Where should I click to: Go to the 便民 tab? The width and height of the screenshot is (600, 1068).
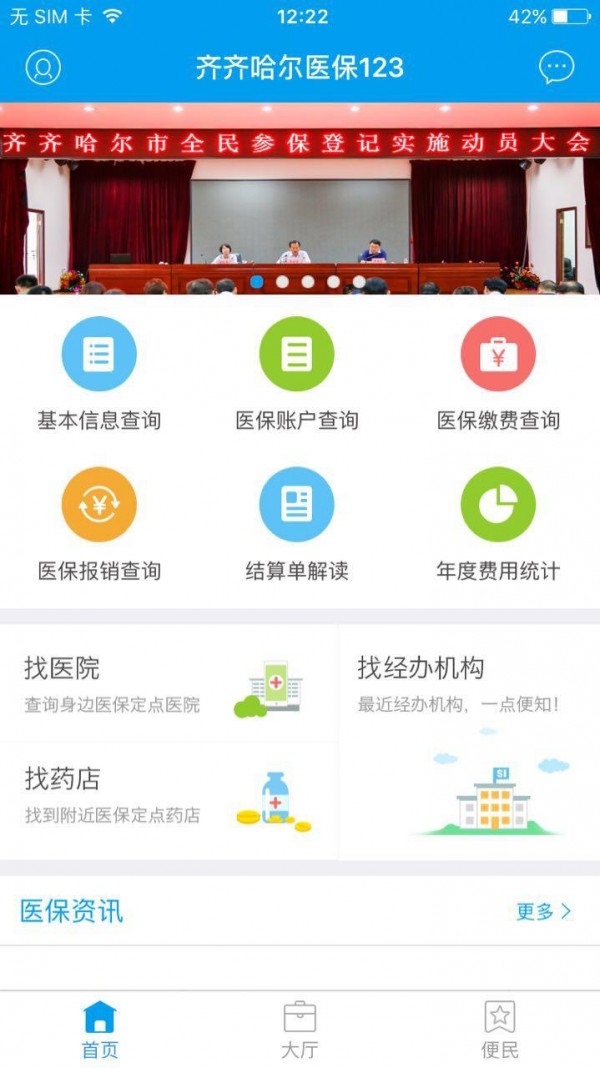pyautogui.click(x=500, y=1028)
